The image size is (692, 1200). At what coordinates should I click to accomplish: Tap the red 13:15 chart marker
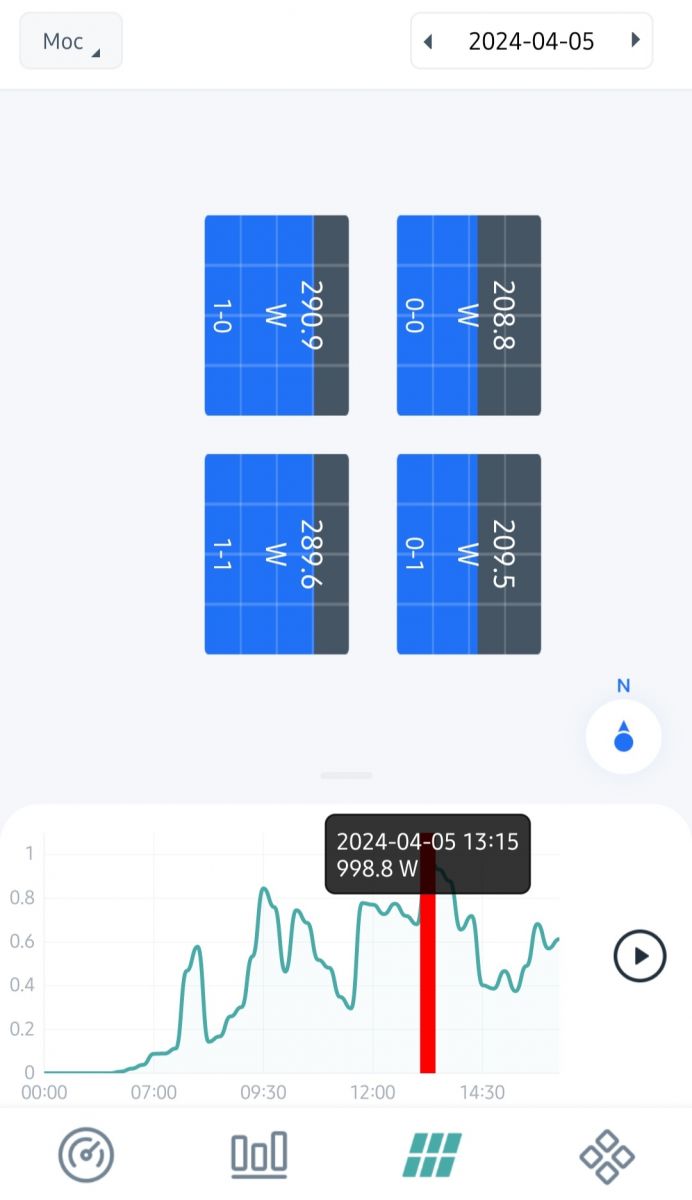427,952
